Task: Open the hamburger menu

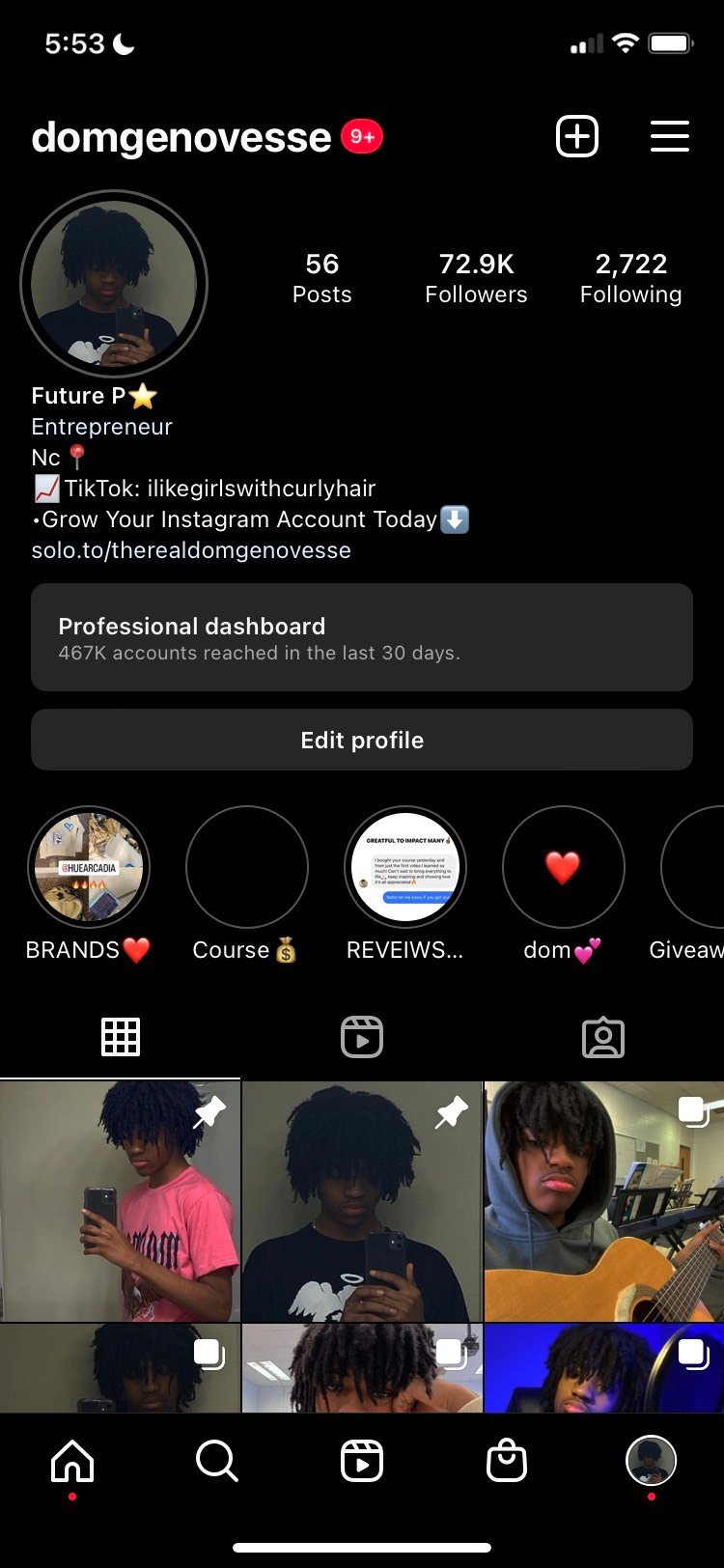Action: coord(669,136)
